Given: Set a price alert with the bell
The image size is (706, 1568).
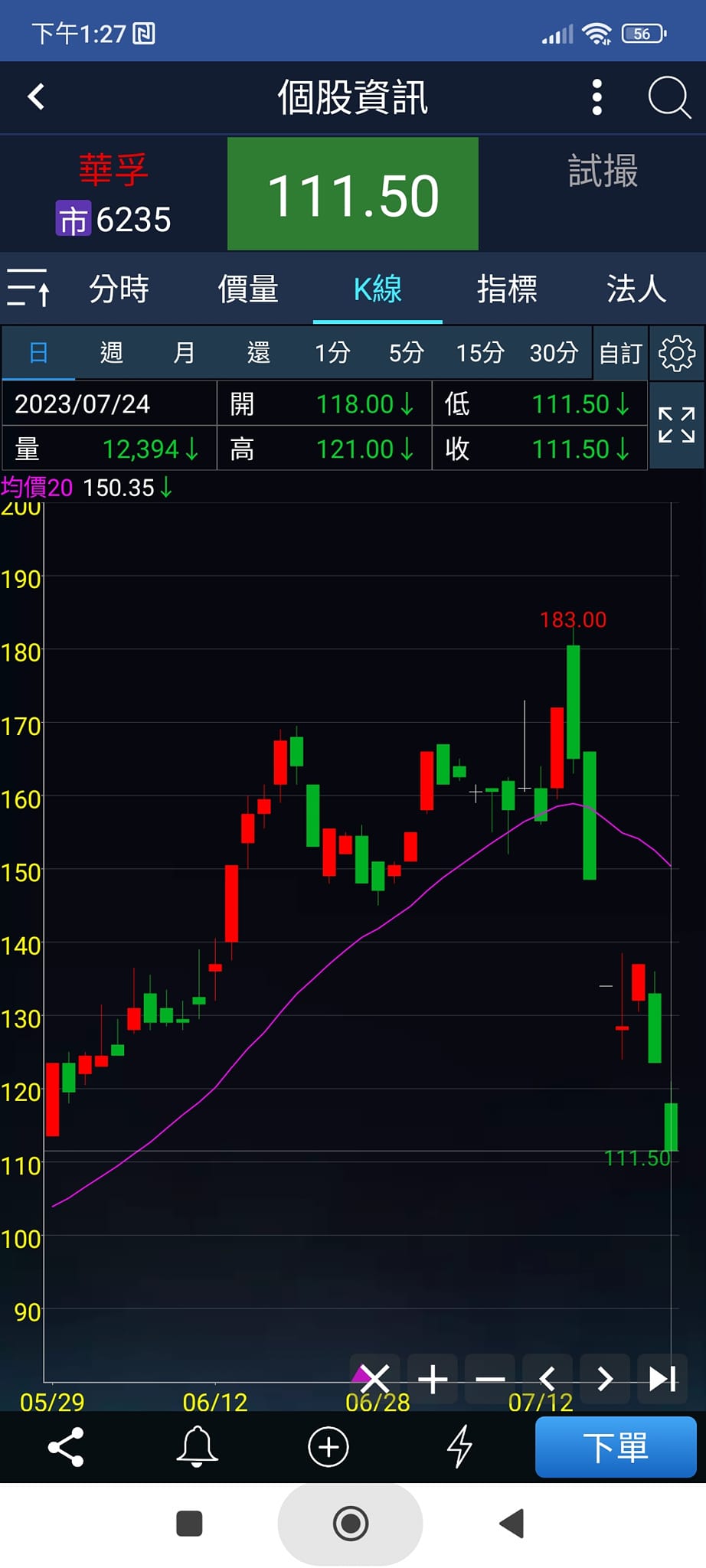Looking at the screenshot, I should 197,1447.
